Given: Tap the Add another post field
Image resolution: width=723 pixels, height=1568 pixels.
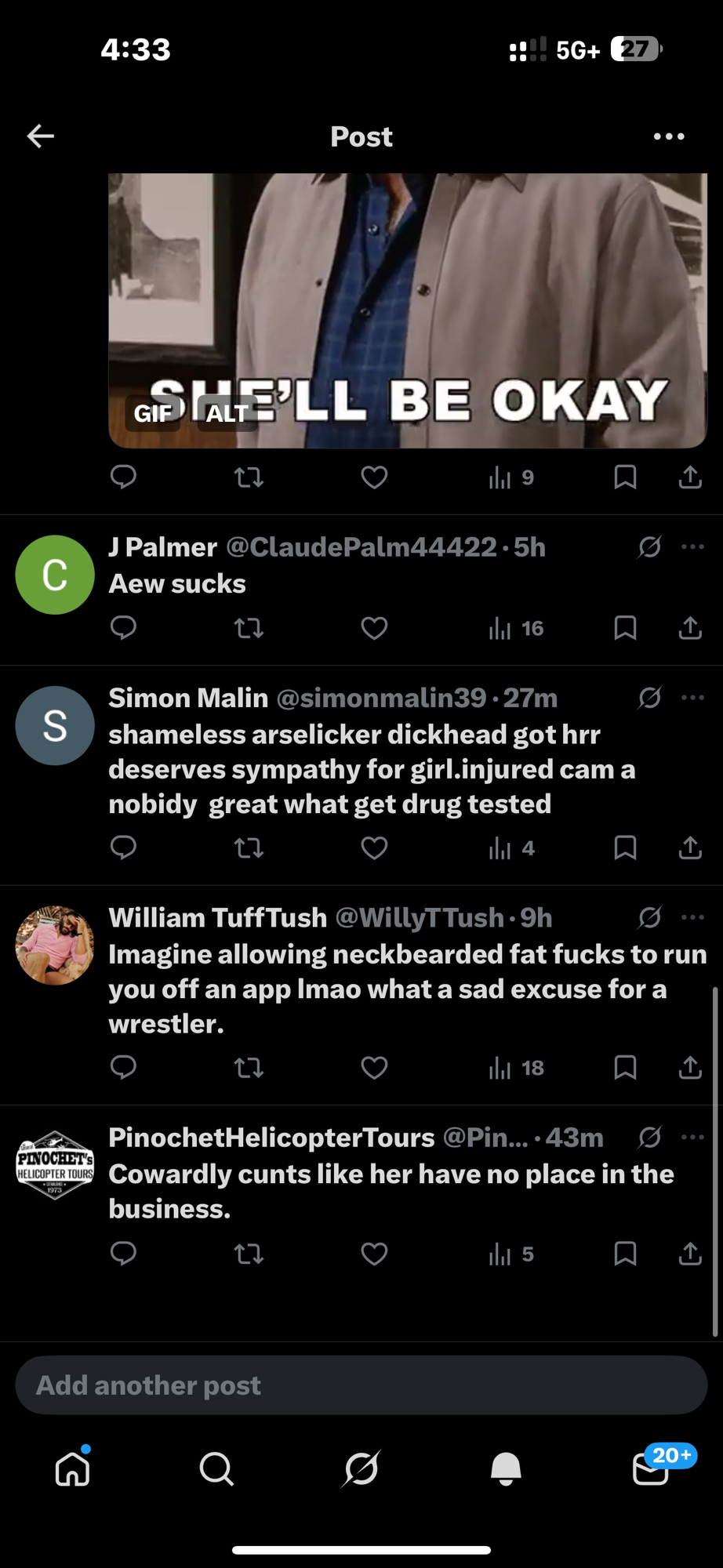Looking at the screenshot, I should coord(361,1385).
